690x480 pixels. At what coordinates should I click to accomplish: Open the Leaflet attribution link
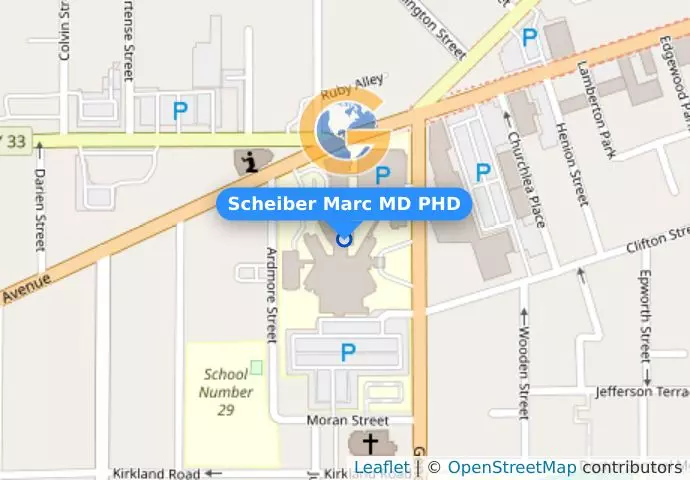pos(381,467)
